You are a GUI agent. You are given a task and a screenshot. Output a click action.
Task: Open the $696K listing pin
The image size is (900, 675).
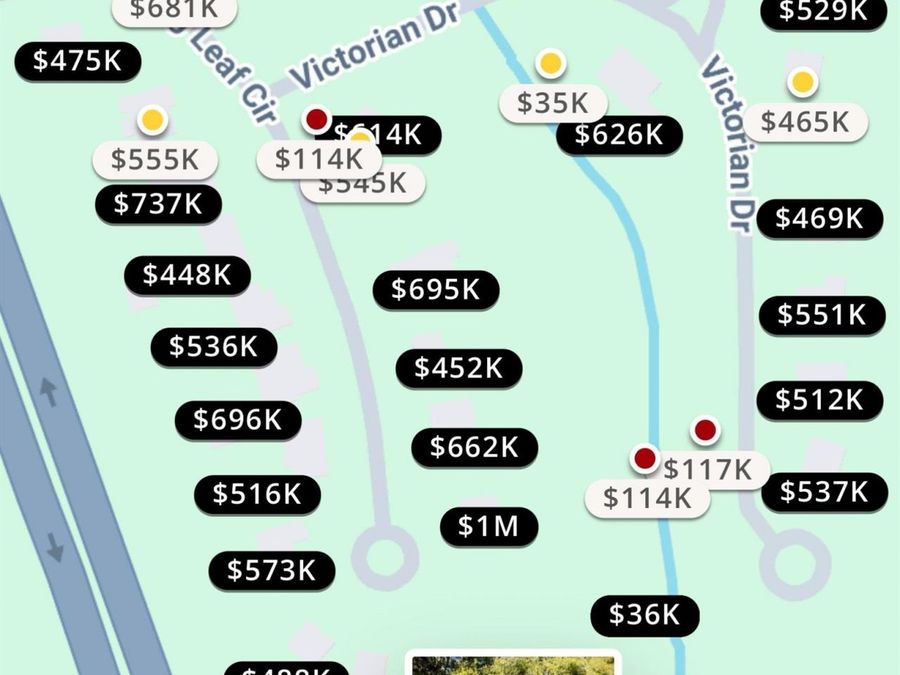coord(238,420)
